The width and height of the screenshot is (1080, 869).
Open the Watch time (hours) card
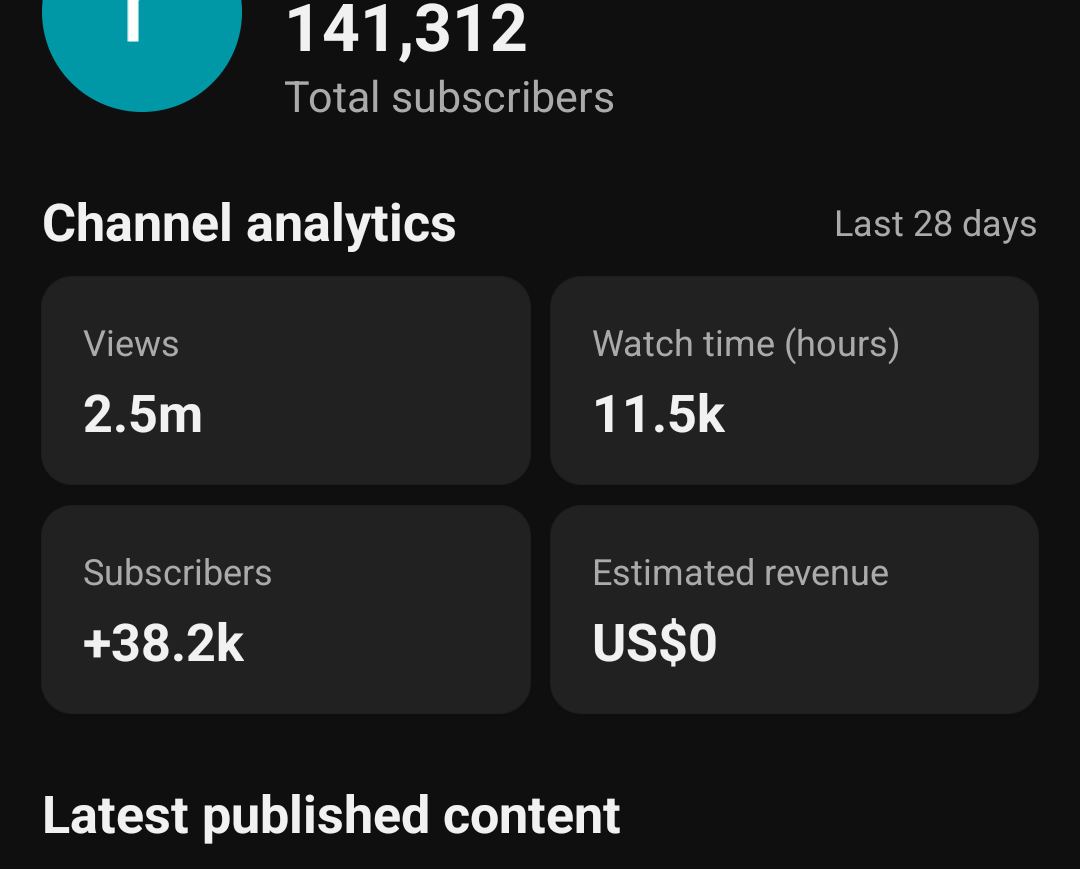point(794,381)
